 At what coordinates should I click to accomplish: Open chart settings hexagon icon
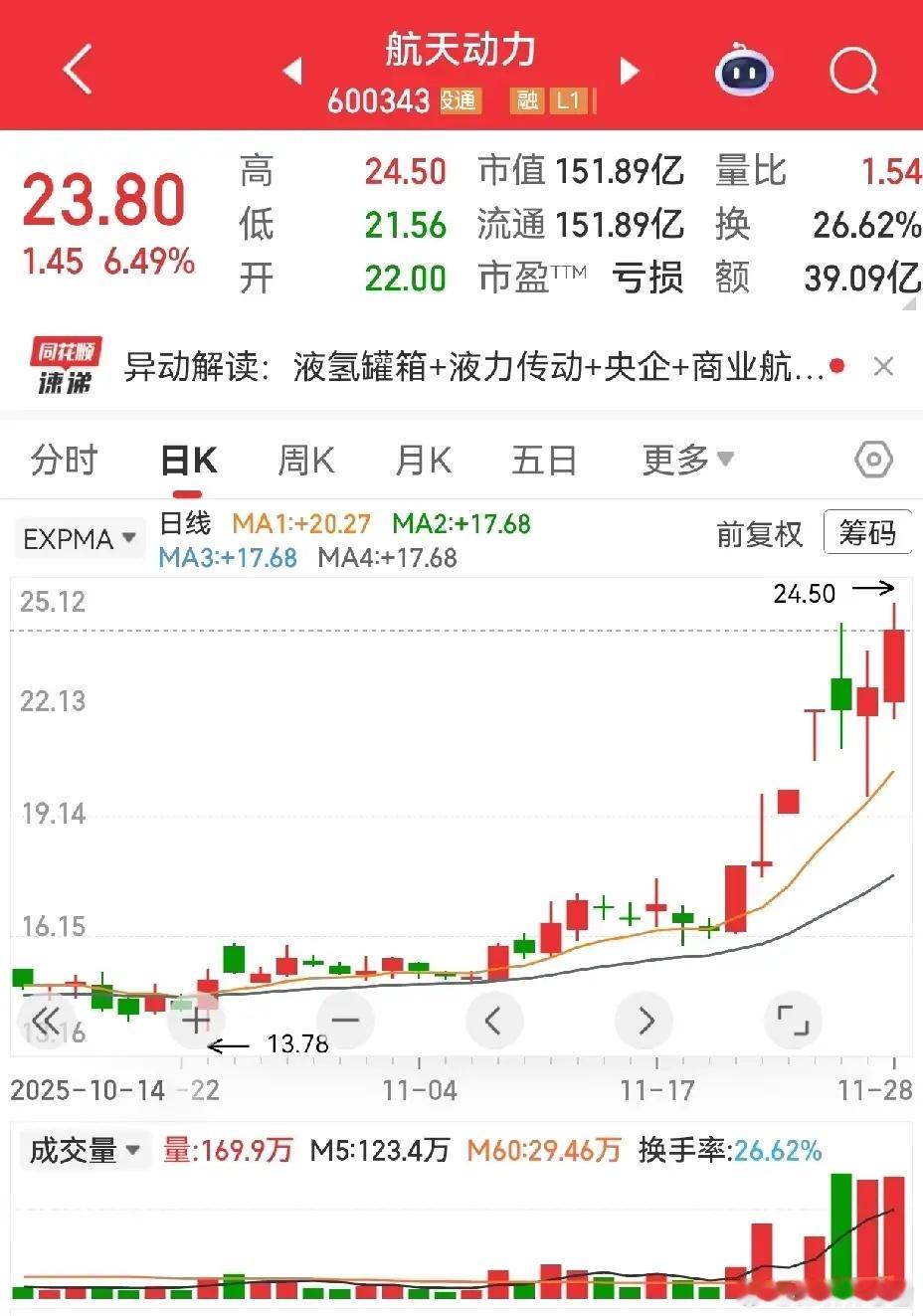pos(873,460)
